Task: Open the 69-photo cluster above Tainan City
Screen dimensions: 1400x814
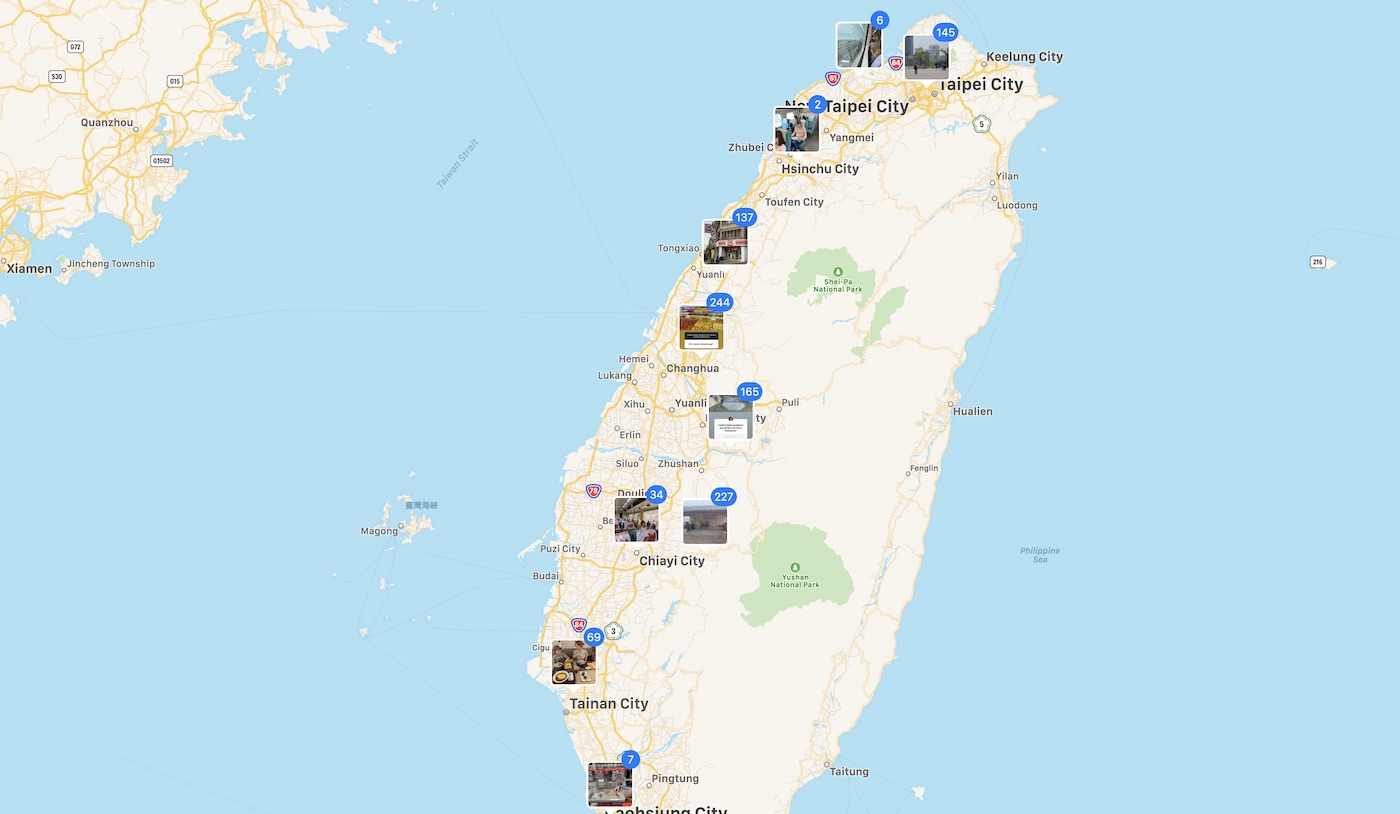Action: point(574,662)
